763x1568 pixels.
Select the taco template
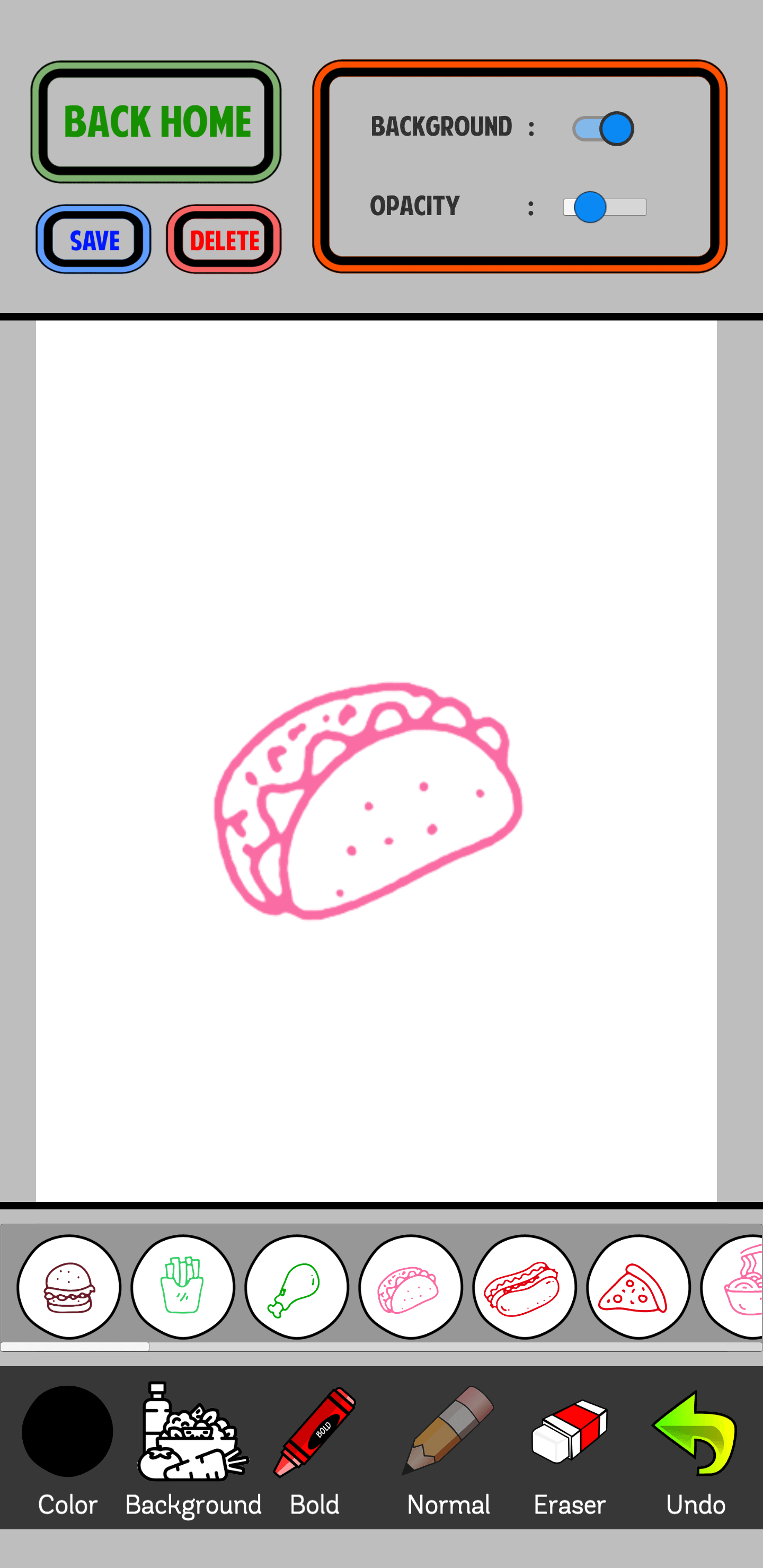click(x=411, y=1287)
